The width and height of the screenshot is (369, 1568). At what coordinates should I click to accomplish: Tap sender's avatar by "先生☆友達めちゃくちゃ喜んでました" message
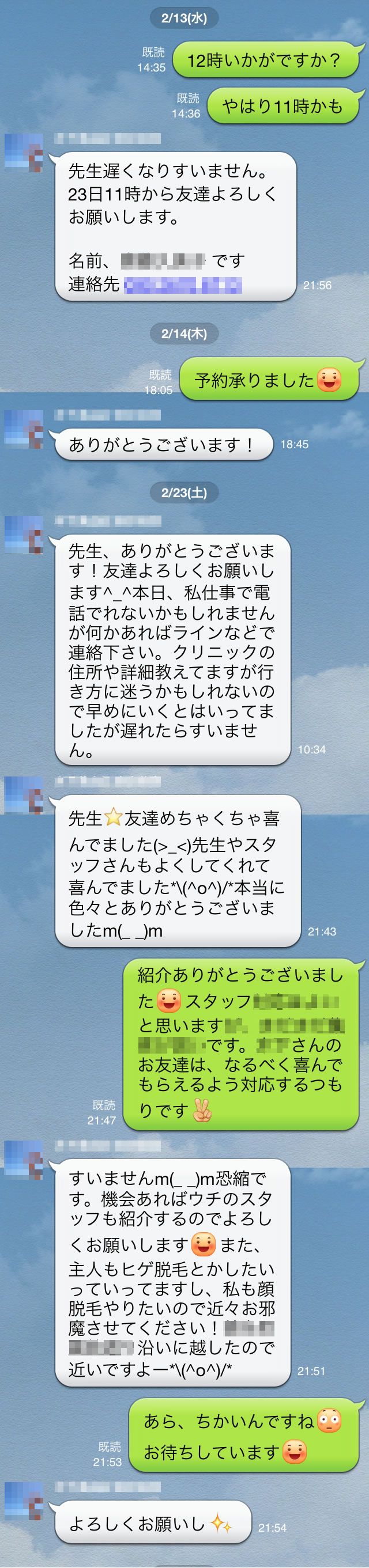tap(23, 794)
